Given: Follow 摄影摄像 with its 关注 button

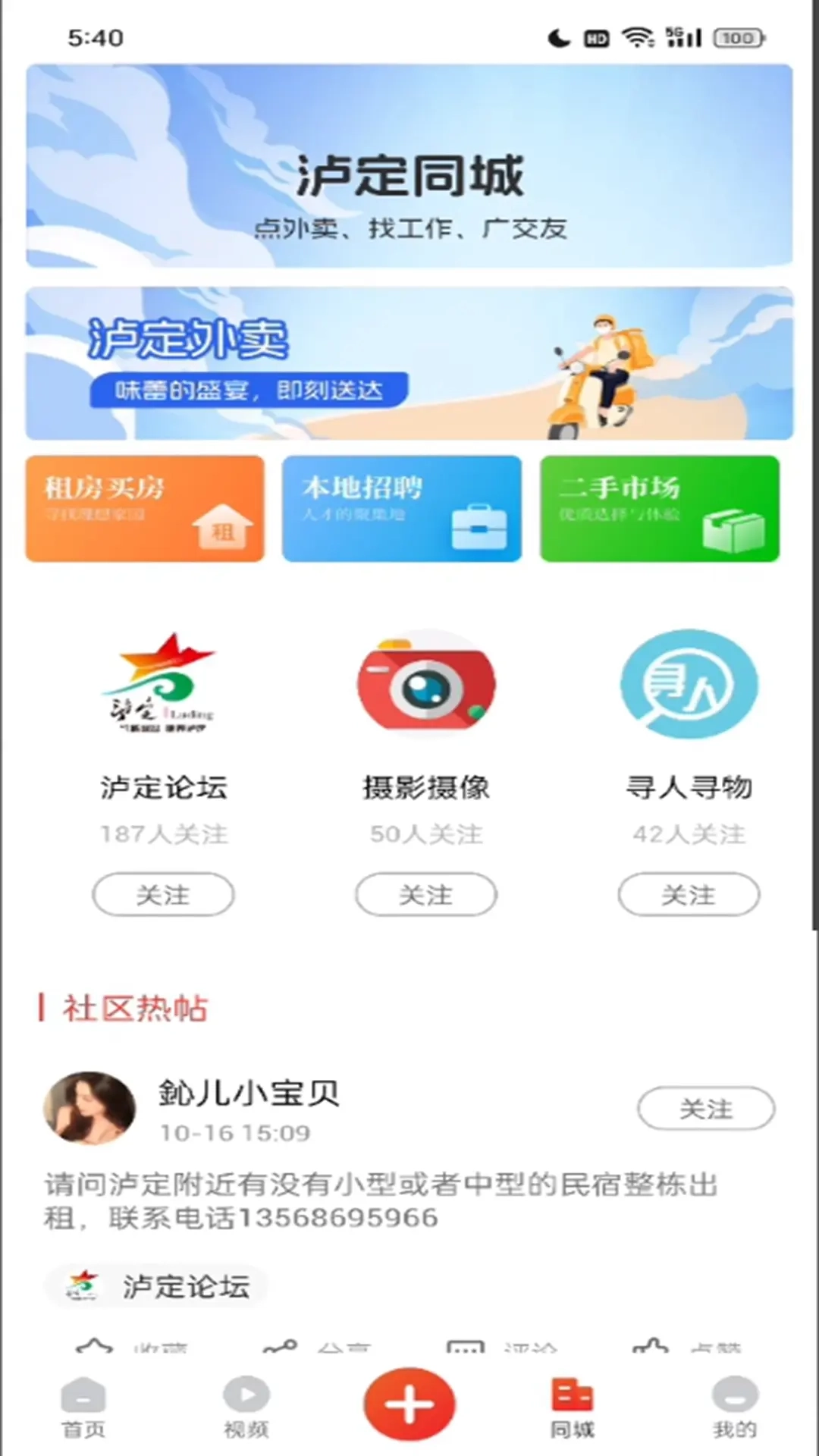Looking at the screenshot, I should tap(426, 894).
